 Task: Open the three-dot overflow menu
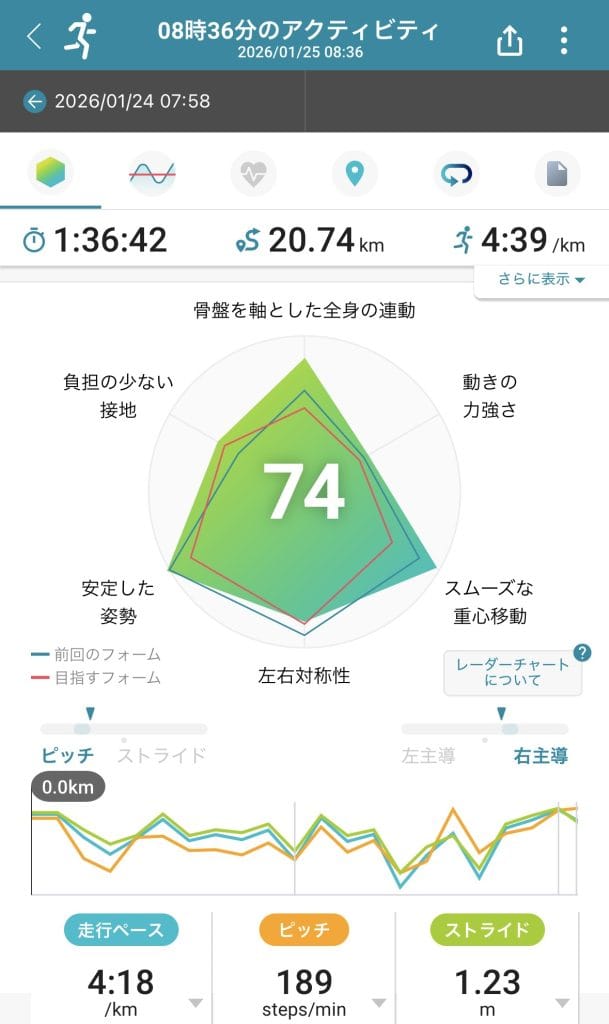coord(564,39)
